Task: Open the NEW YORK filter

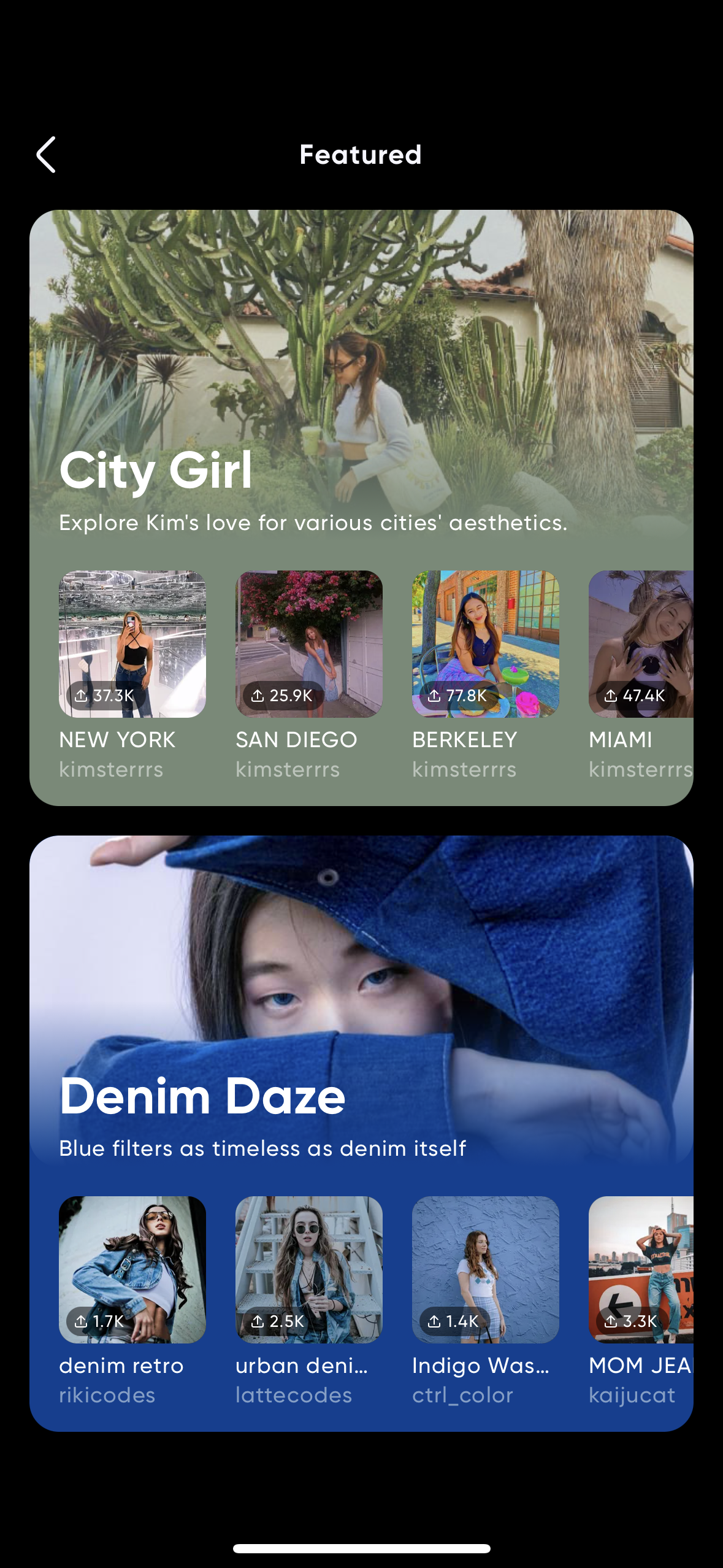Action: 132,644
